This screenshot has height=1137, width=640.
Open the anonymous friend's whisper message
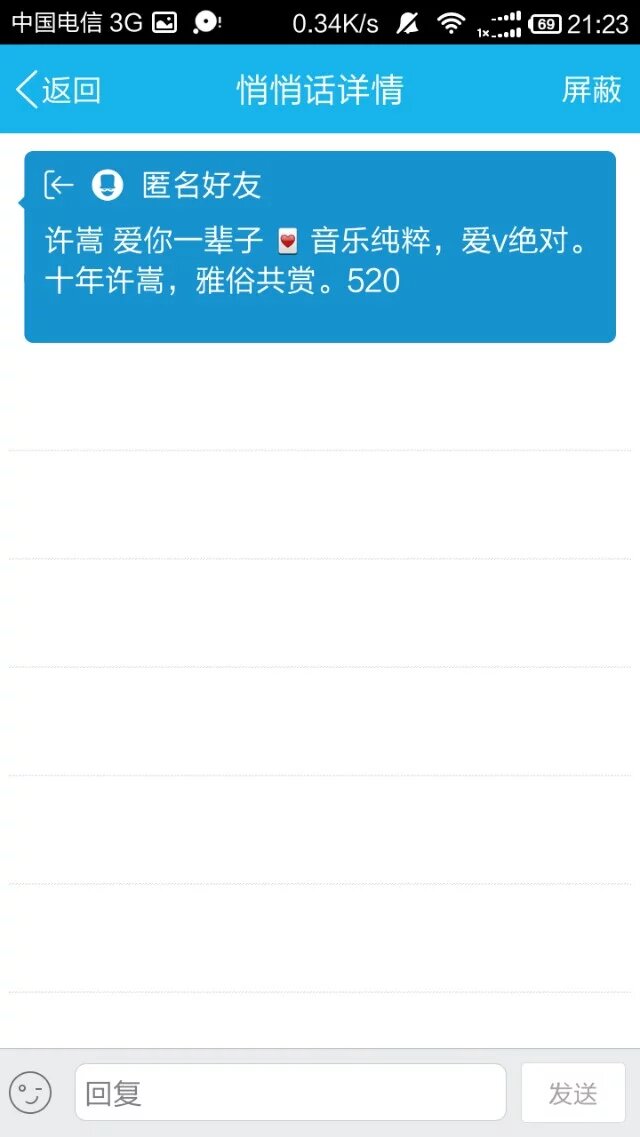coord(320,247)
